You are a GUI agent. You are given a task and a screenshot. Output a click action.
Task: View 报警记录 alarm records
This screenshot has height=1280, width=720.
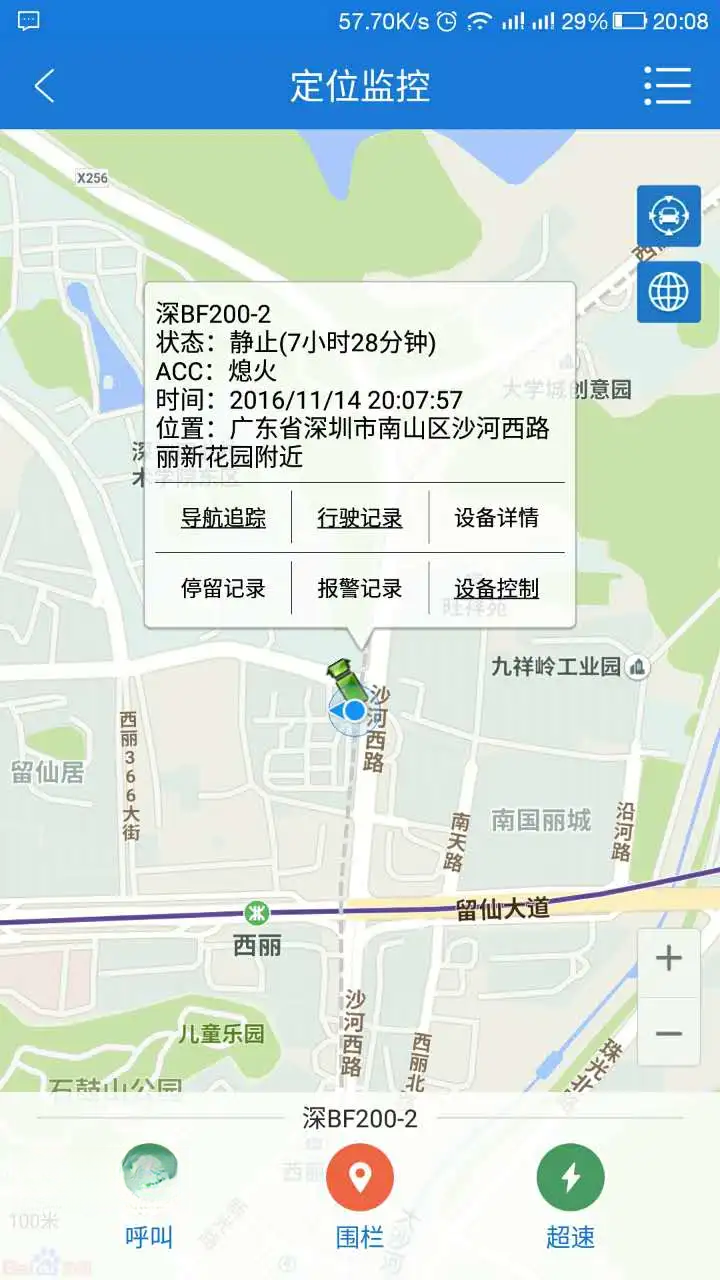coord(360,588)
